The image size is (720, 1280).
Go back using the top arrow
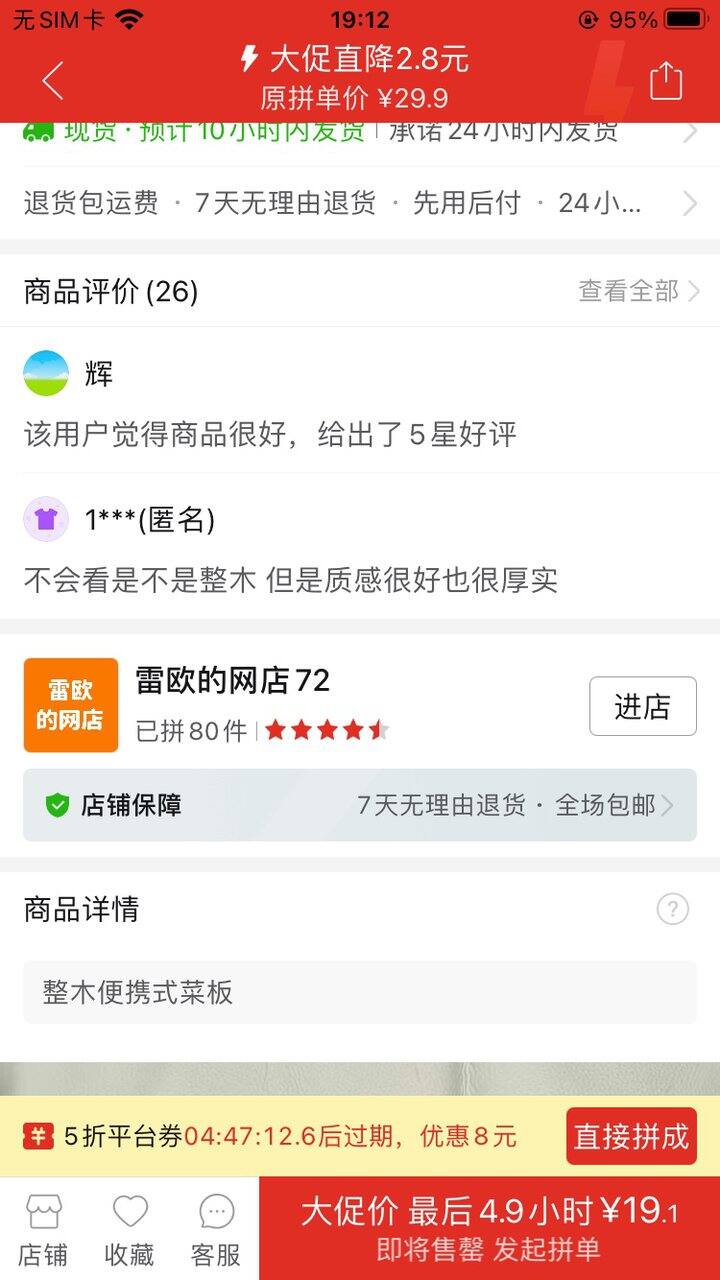click(53, 81)
